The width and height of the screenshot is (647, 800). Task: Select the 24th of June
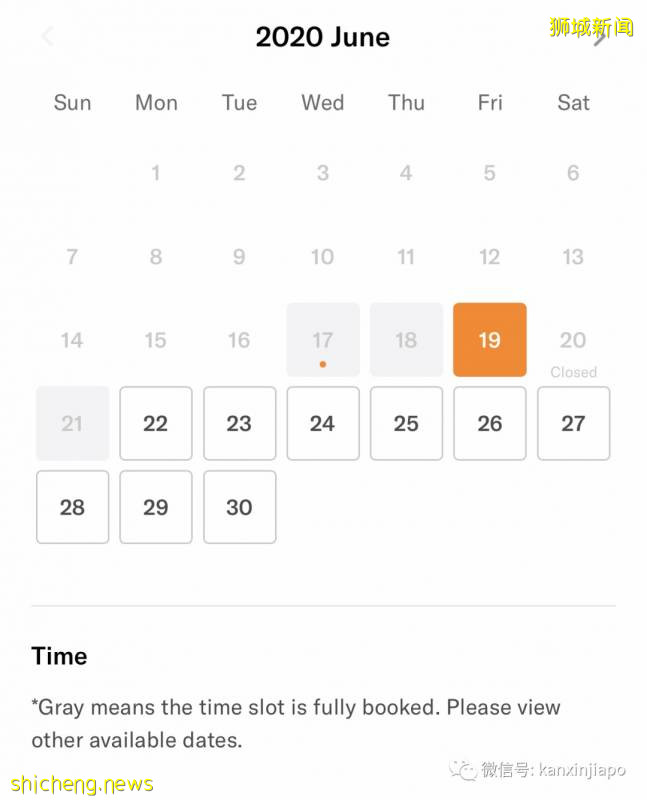point(322,423)
